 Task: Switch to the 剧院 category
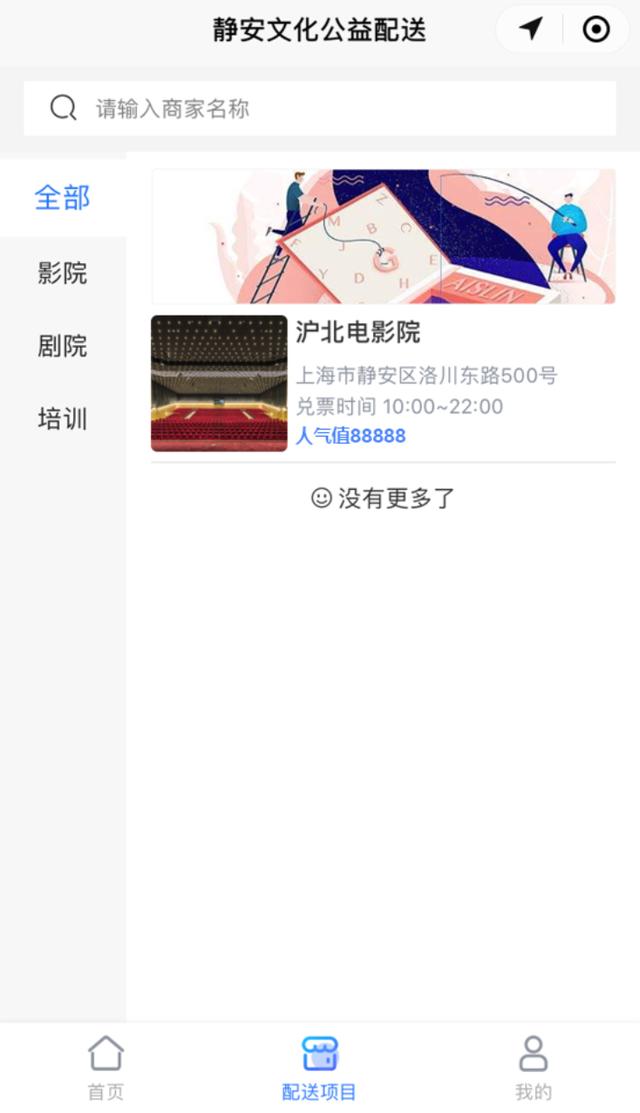[x=63, y=346]
